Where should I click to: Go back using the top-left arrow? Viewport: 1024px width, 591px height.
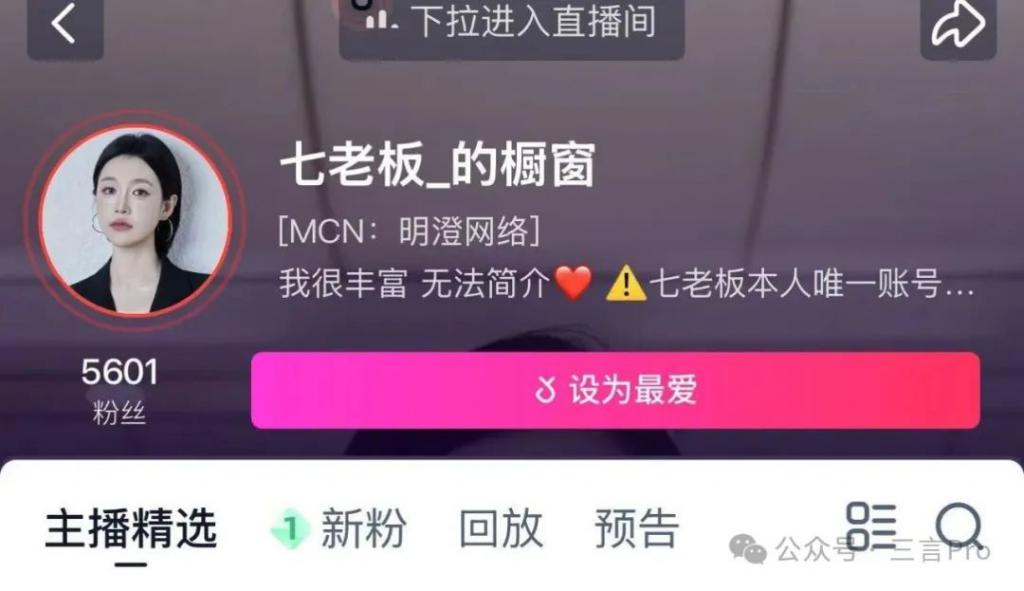coord(64,24)
